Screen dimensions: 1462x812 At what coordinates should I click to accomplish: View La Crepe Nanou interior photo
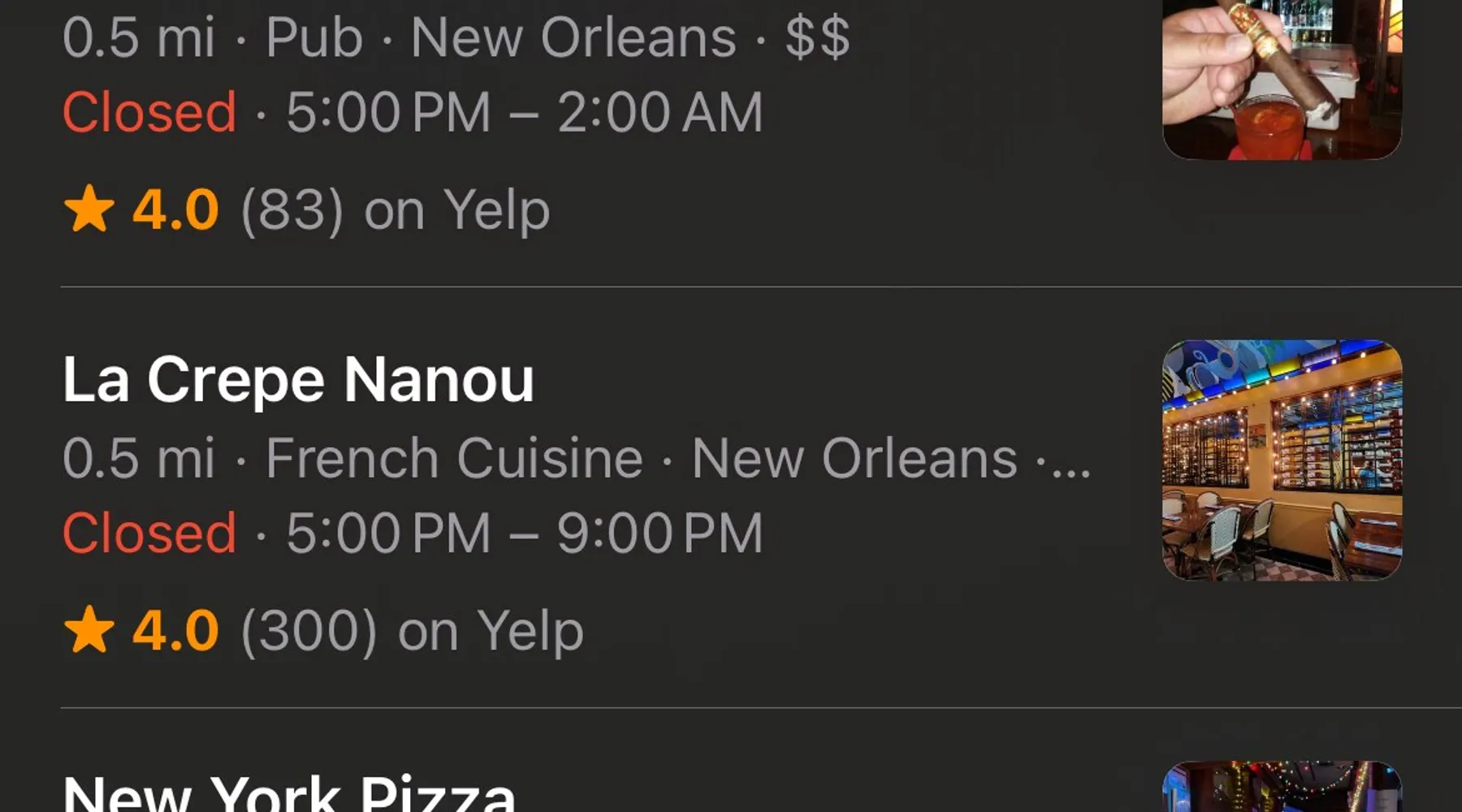tap(1282, 460)
